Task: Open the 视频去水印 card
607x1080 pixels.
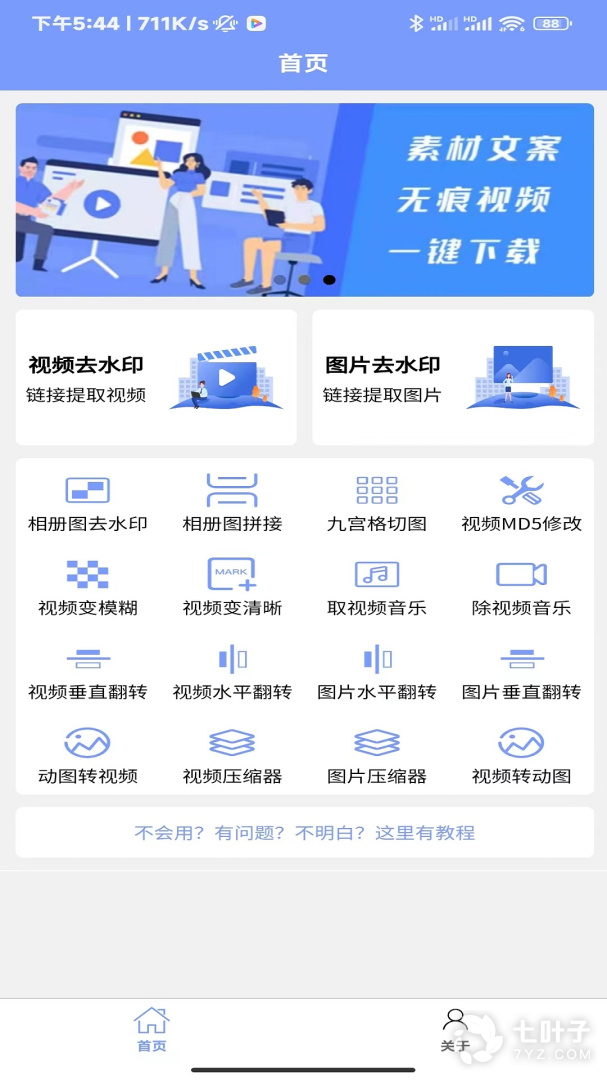Action: pos(156,378)
